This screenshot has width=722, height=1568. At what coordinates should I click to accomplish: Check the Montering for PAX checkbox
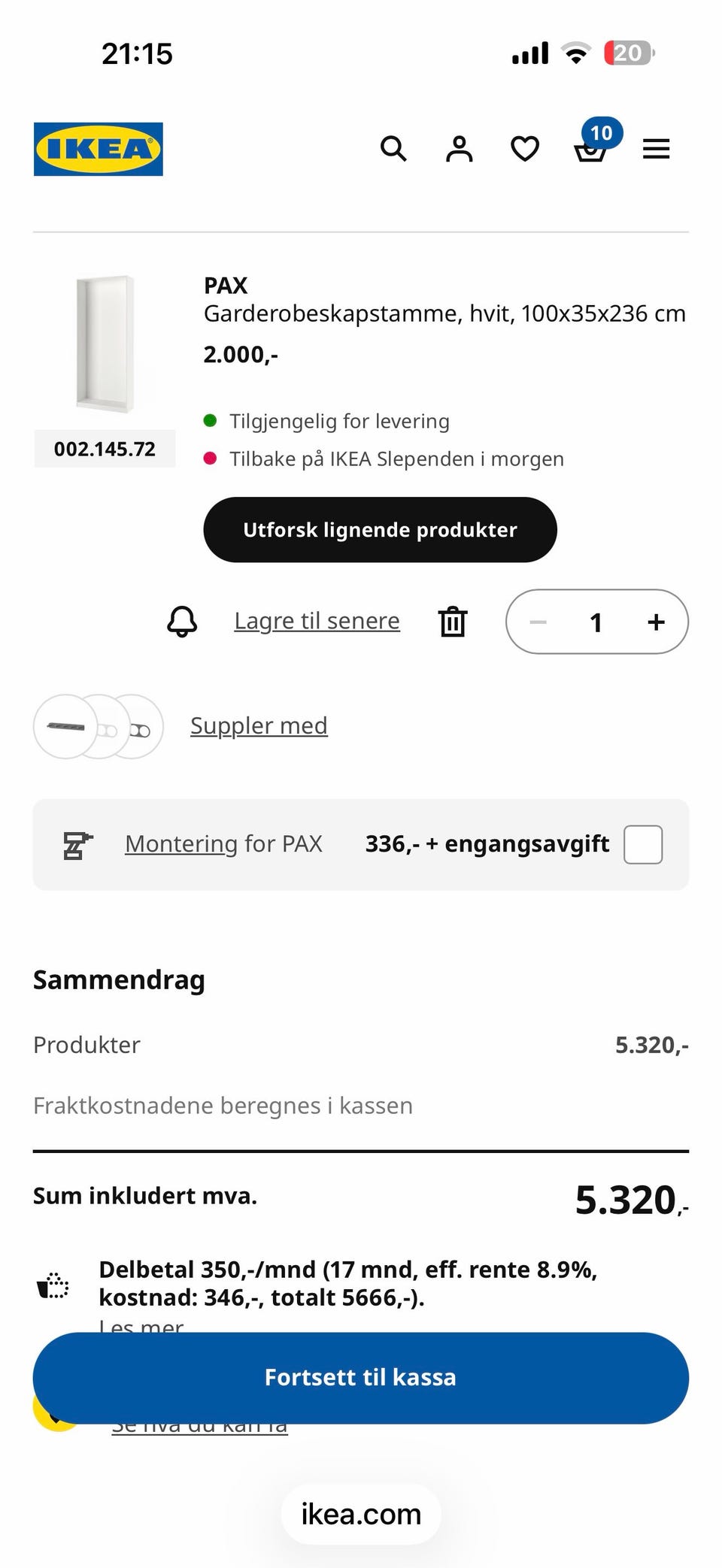point(643,844)
